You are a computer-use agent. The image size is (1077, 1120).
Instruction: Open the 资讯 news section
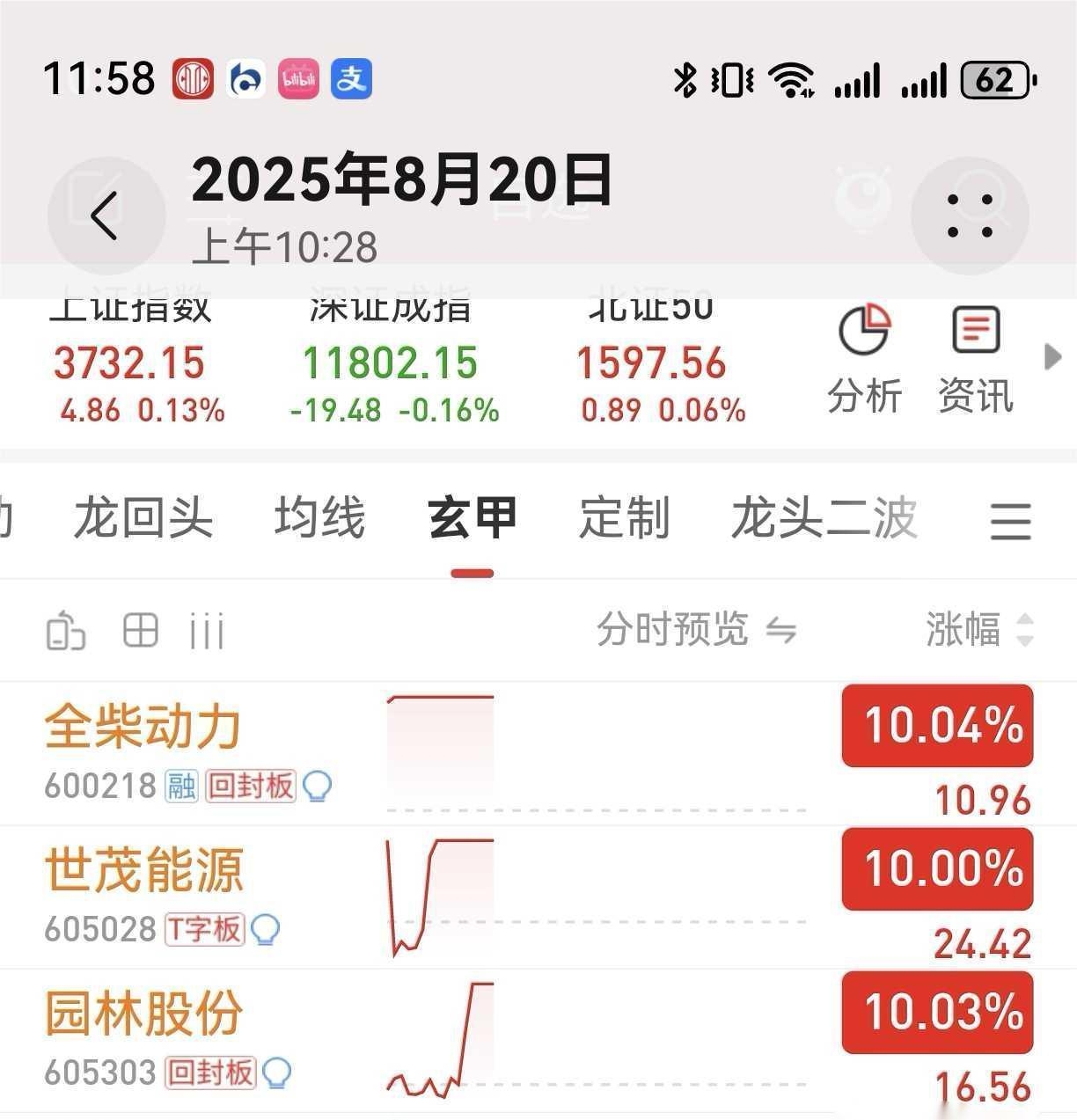[x=976, y=361]
